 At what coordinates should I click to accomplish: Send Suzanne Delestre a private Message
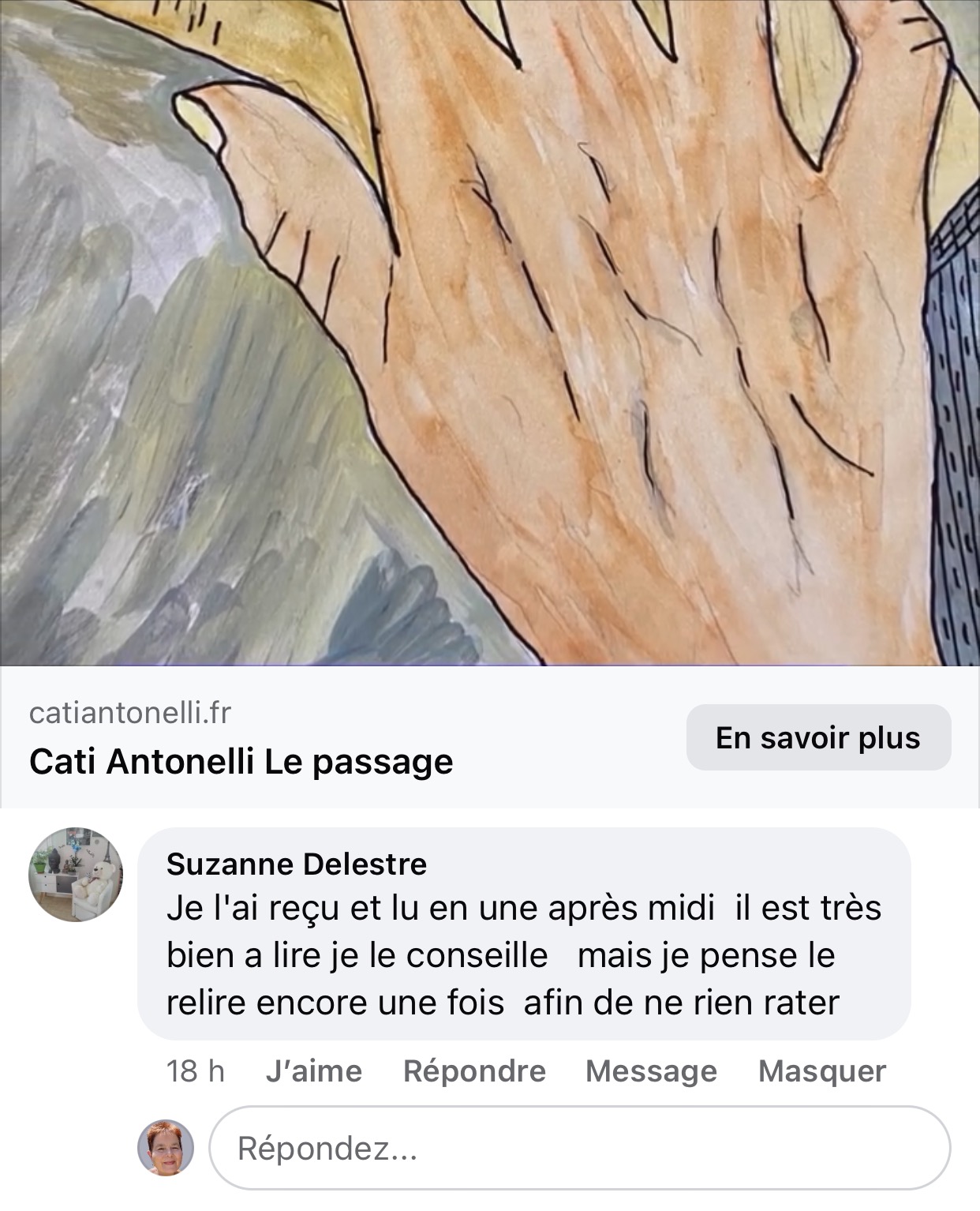pyautogui.click(x=651, y=1071)
